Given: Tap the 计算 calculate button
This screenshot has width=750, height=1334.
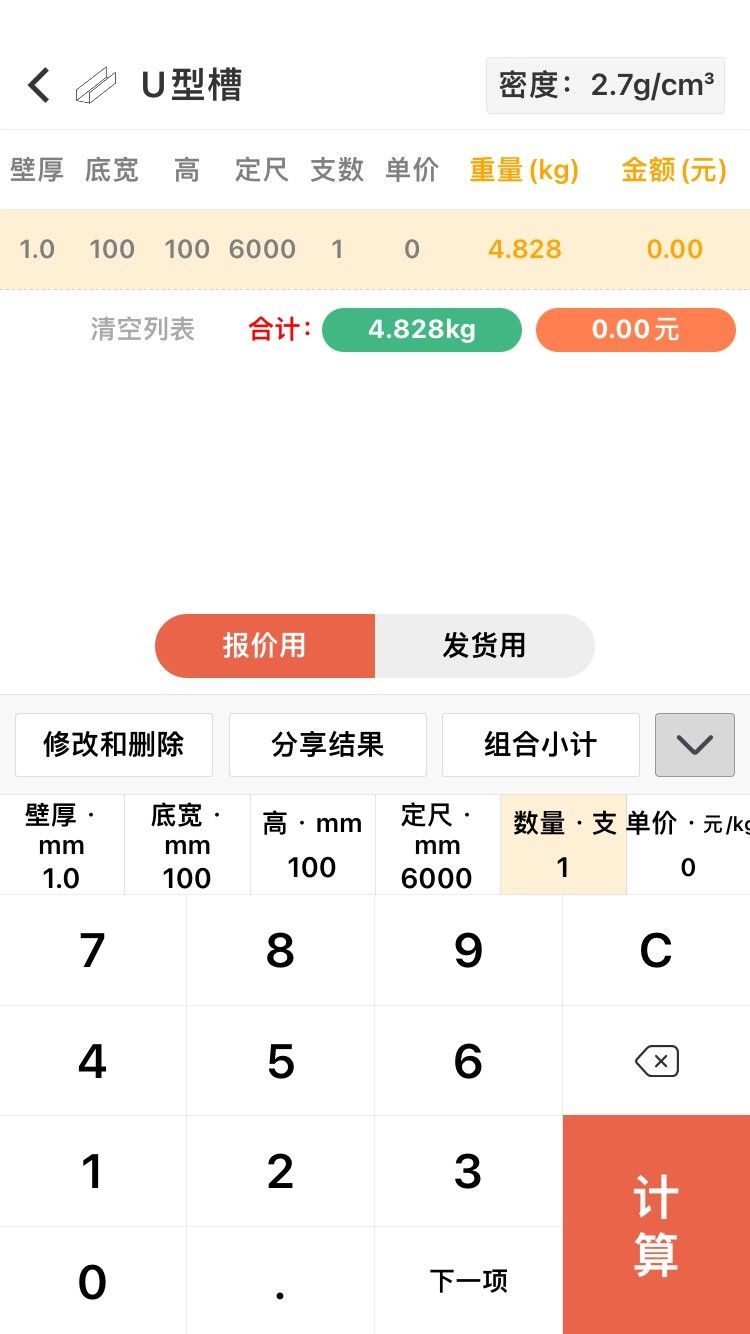Looking at the screenshot, I should pos(656,1225).
